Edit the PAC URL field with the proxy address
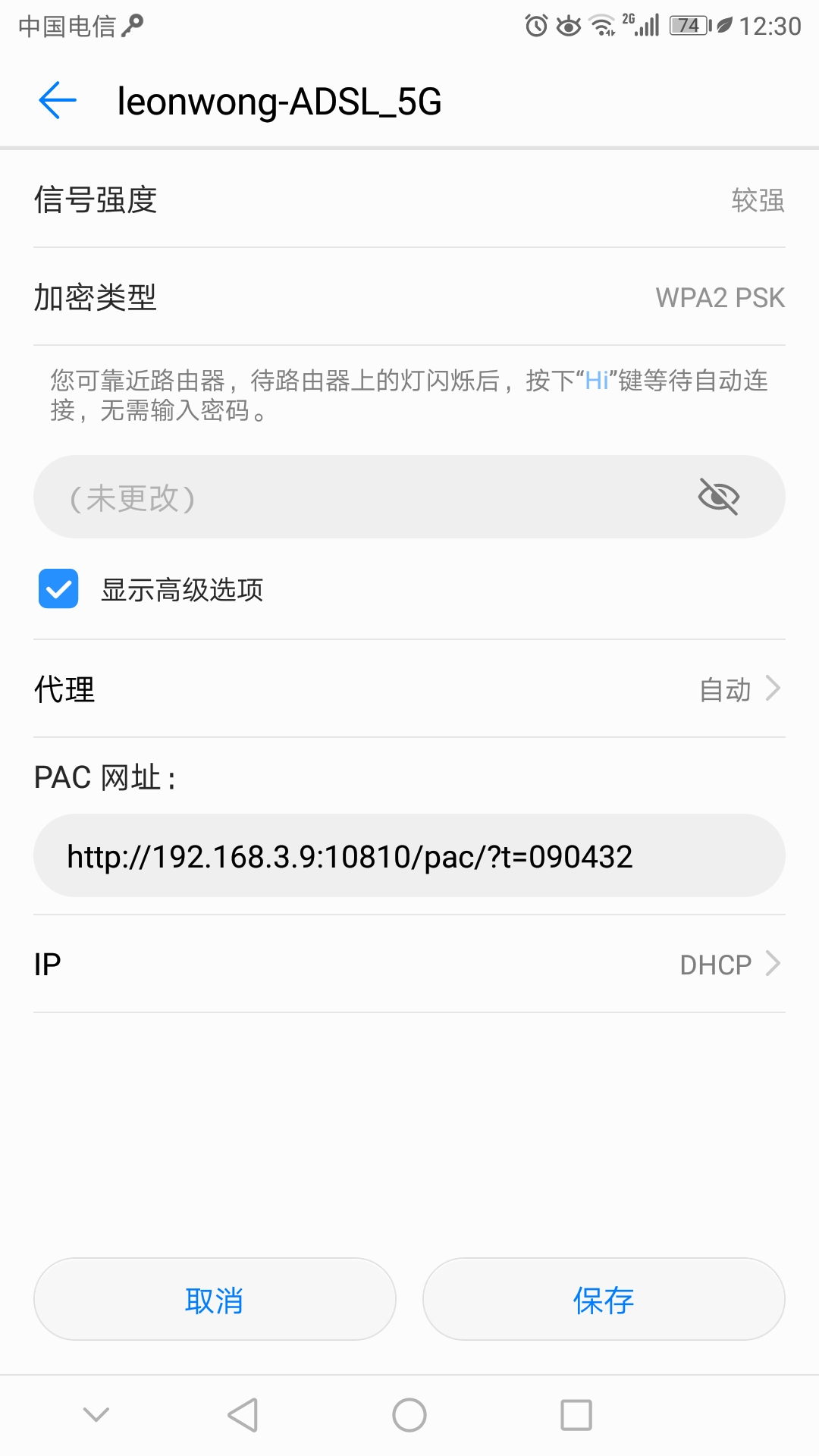819x1456 pixels. click(x=409, y=856)
